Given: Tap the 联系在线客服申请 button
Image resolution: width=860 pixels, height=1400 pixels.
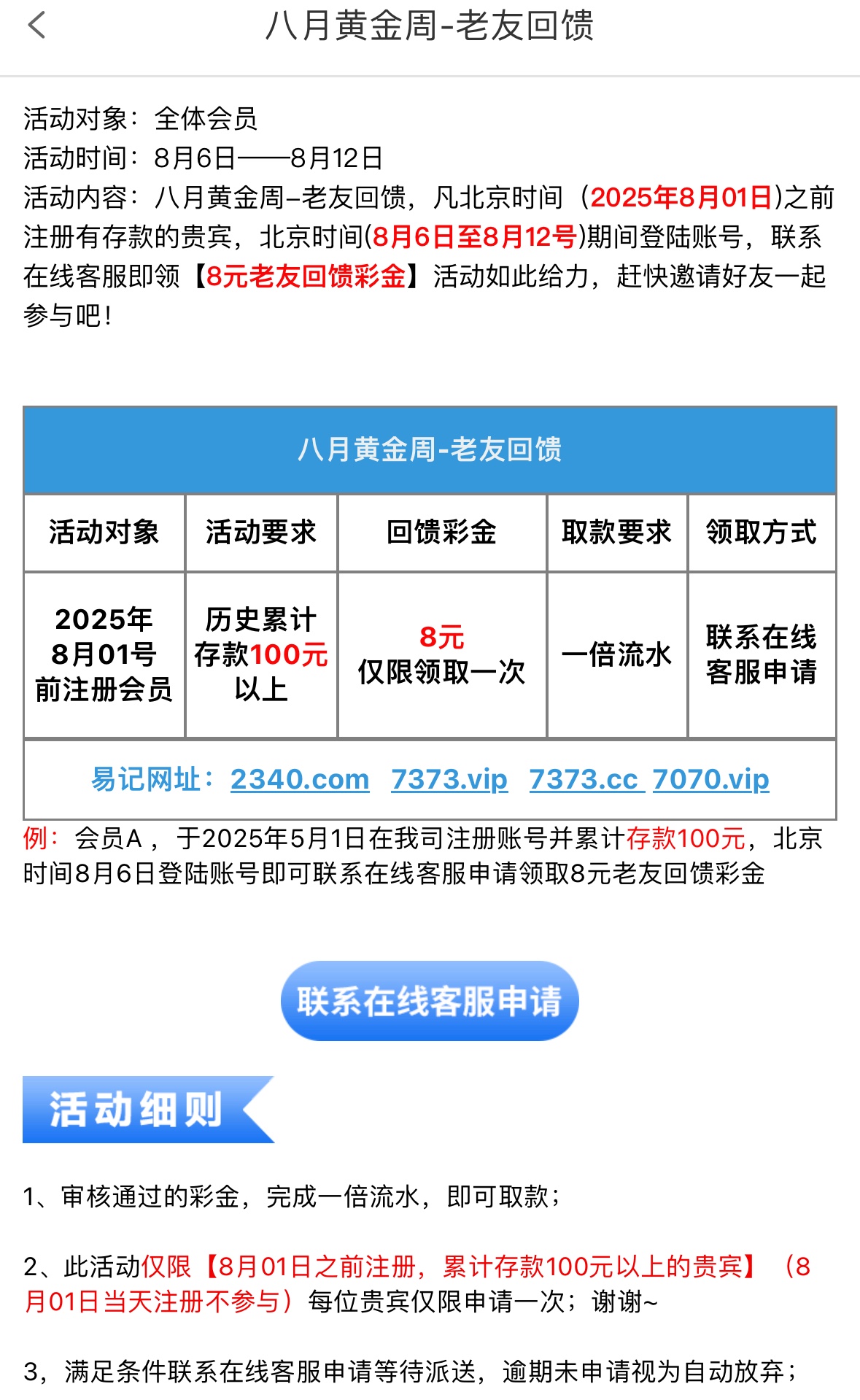Looking at the screenshot, I should click(430, 1001).
